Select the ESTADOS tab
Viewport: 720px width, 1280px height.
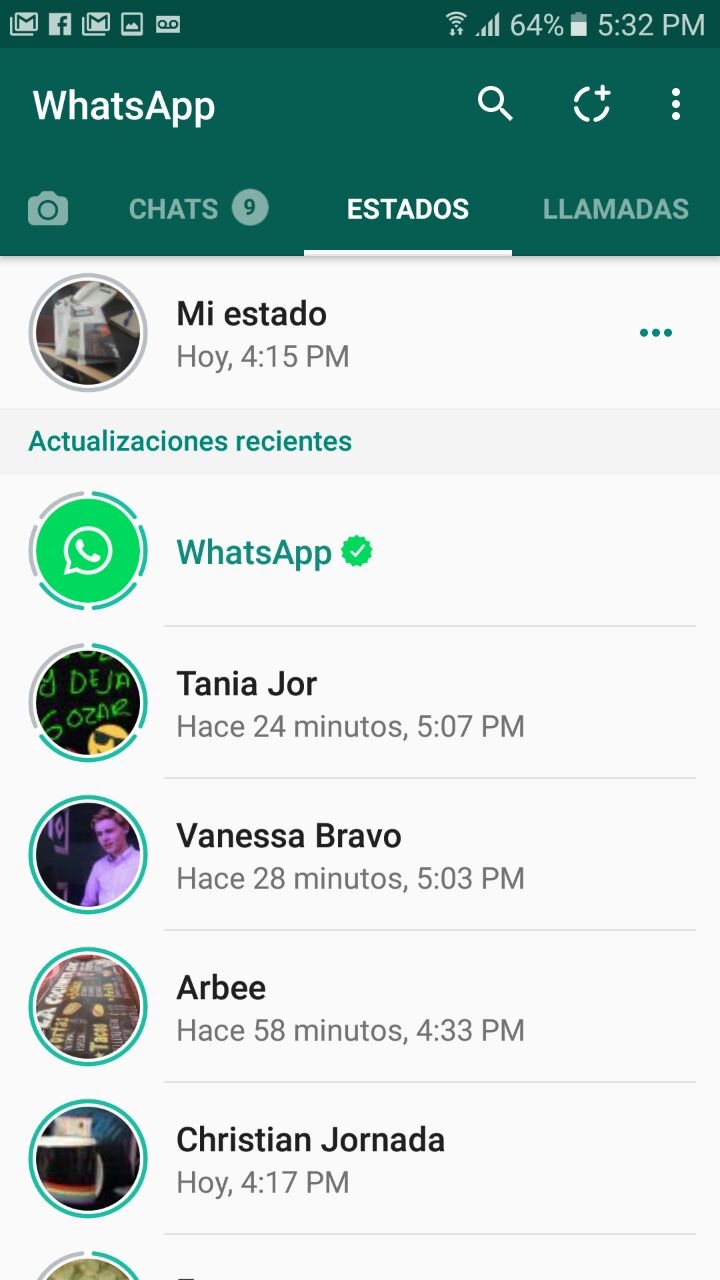point(408,209)
